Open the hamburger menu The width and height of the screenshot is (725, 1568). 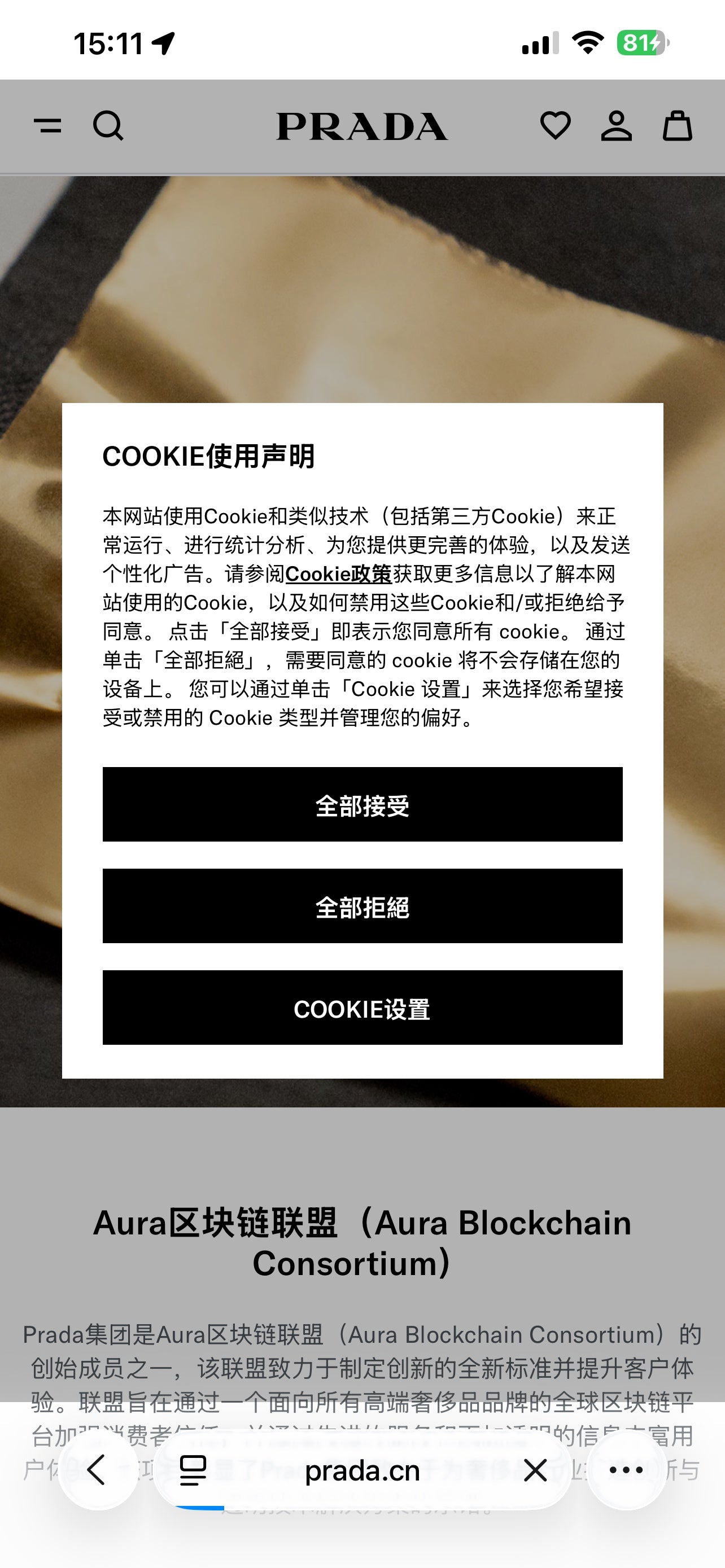(x=47, y=126)
